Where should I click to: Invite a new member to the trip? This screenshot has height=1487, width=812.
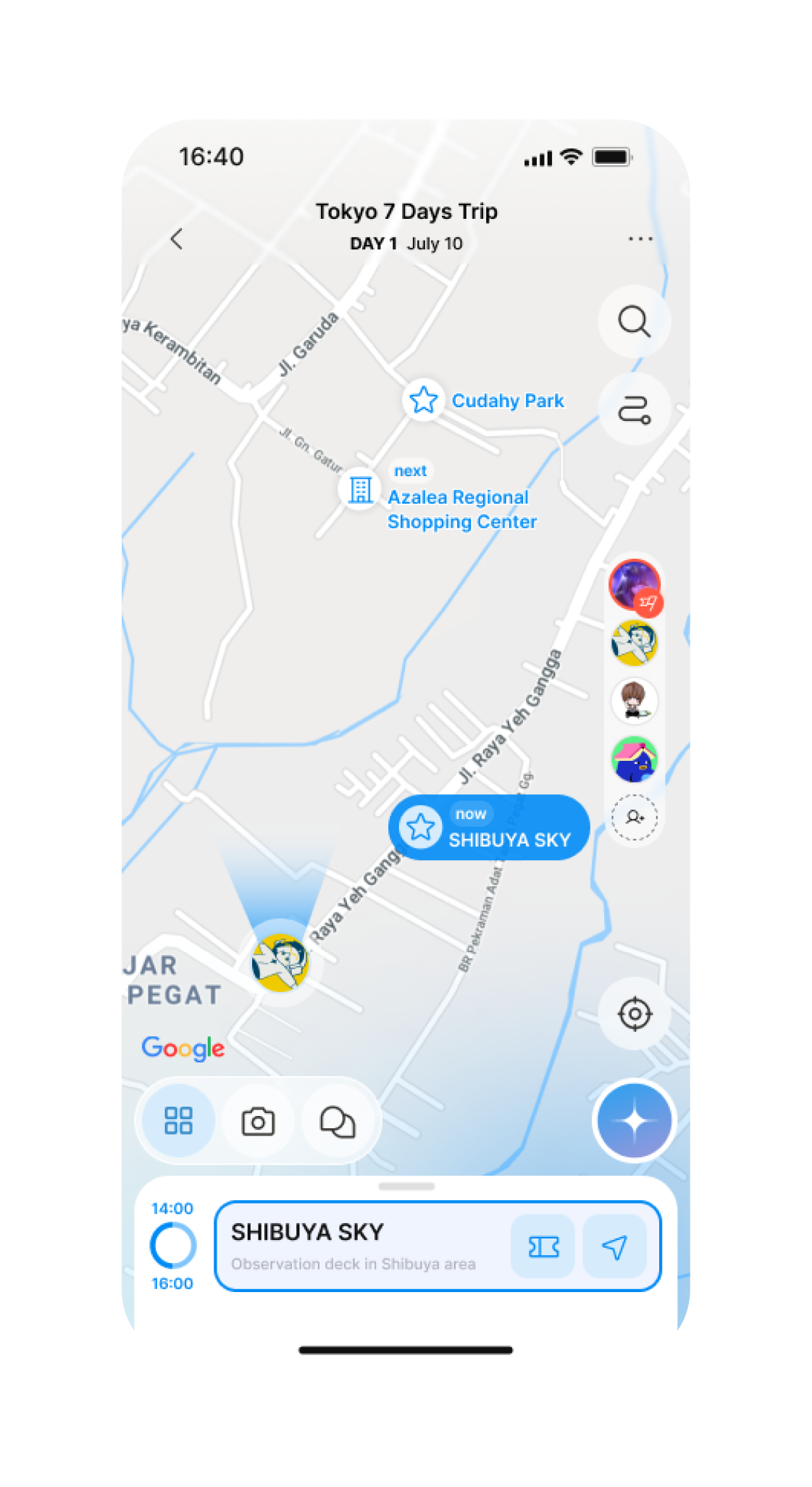[x=635, y=817]
